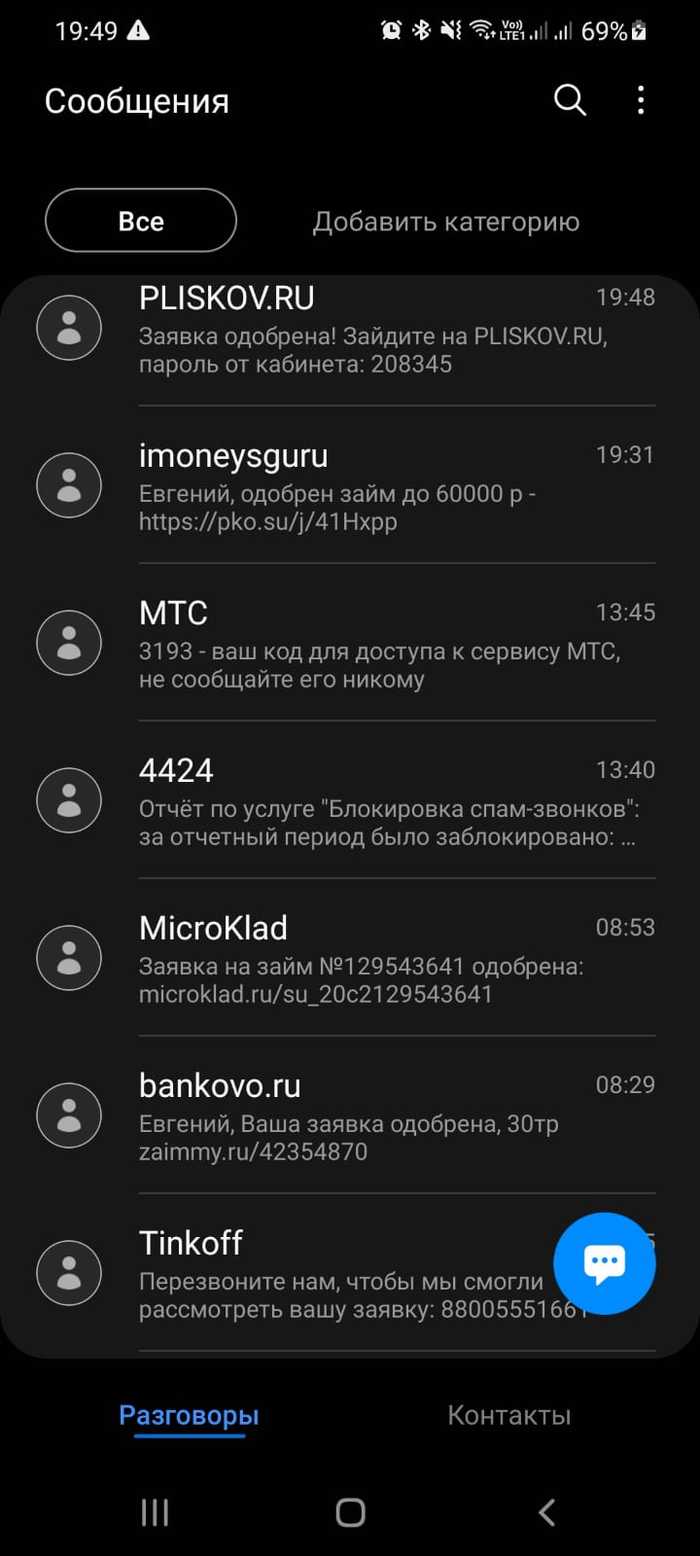Go to the home screen
700x1556 pixels.
pos(350,1512)
